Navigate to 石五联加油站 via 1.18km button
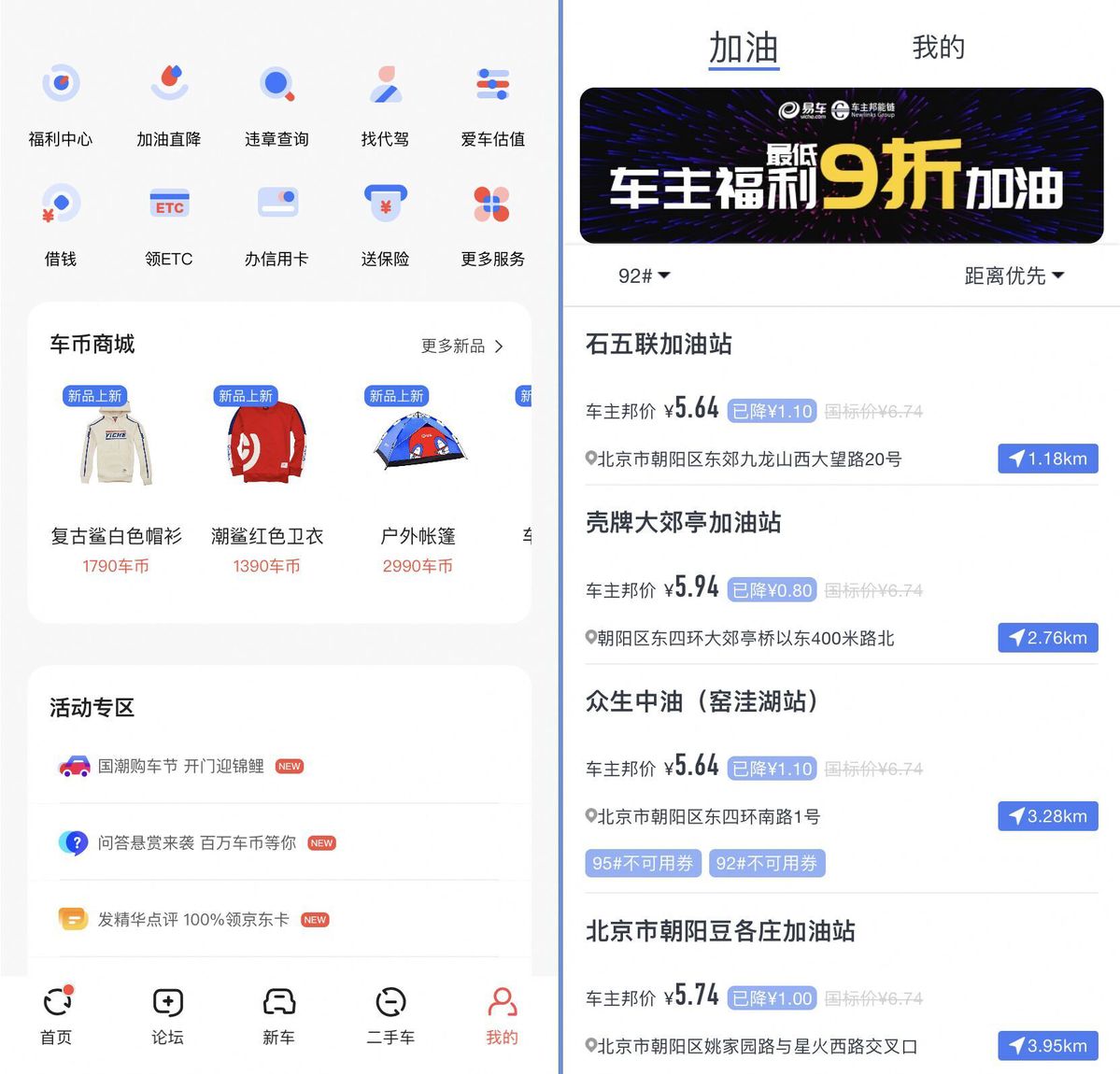The width and height of the screenshot is (1120, 1074). pos(1047,459)
